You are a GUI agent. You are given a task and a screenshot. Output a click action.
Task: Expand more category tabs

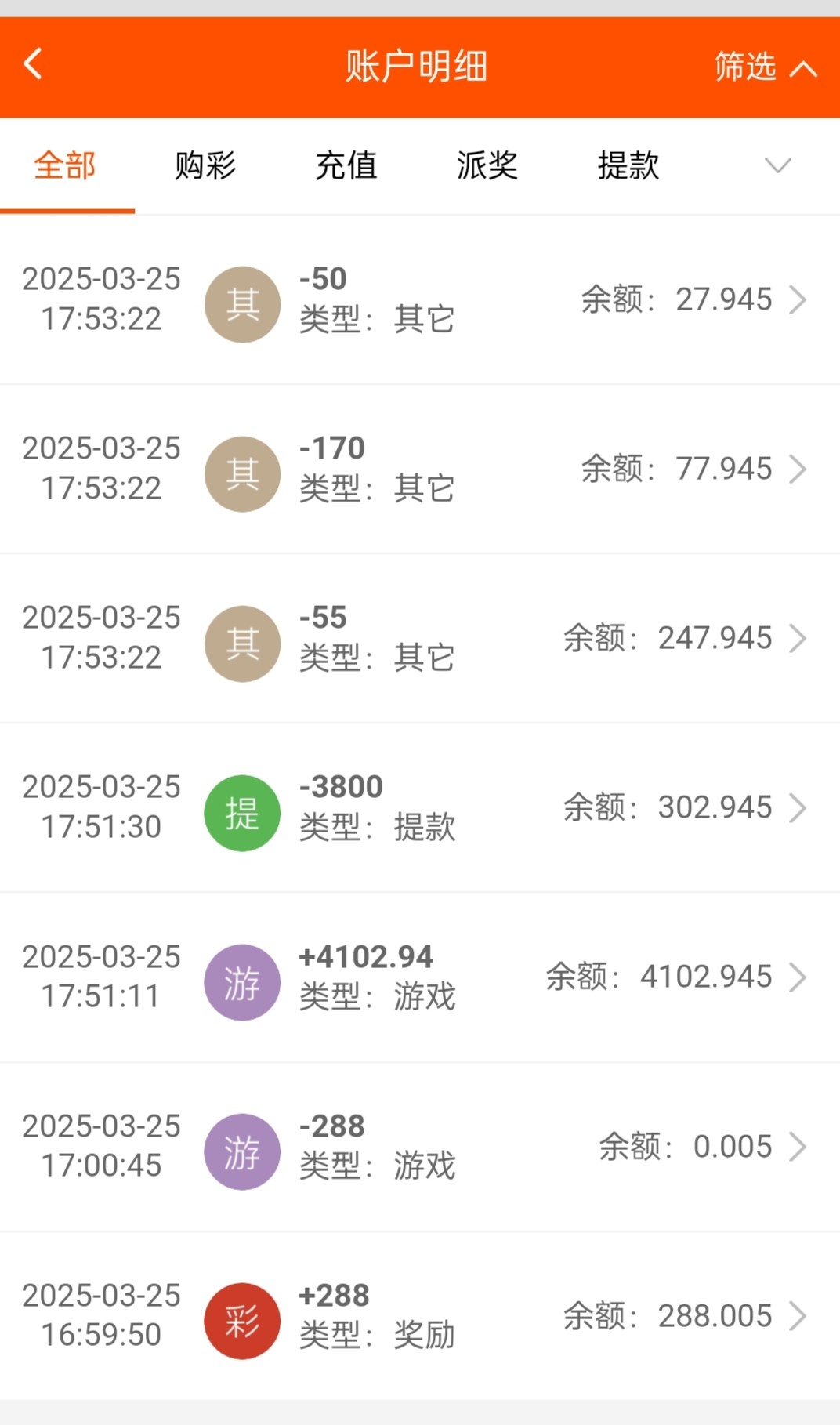coord(777,166)
